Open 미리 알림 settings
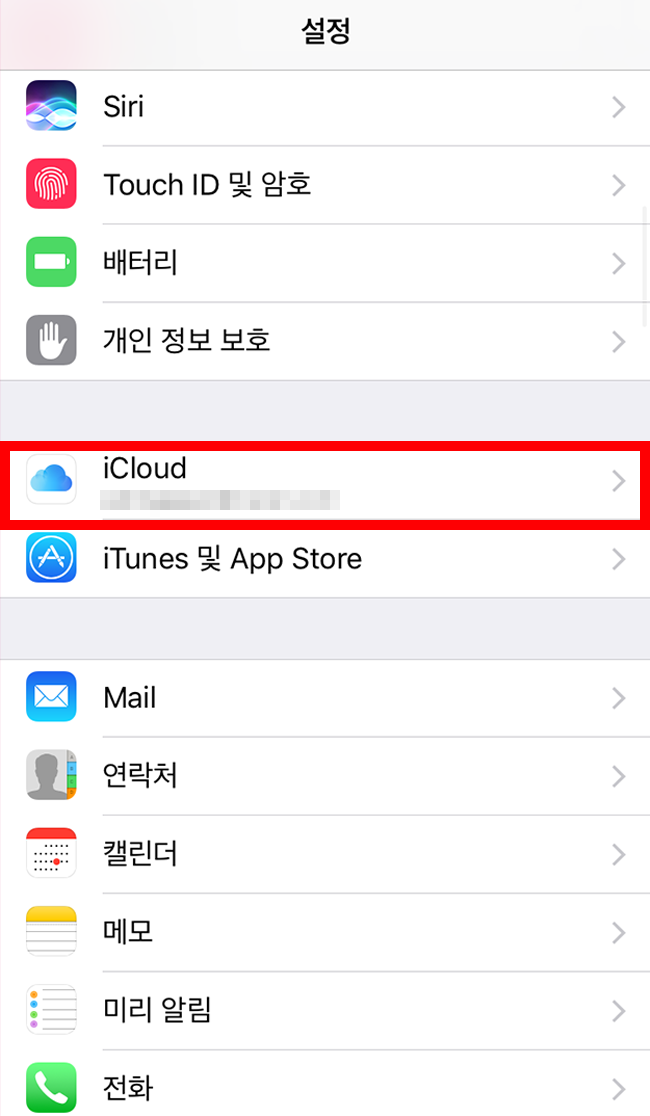The height and width of the screenshot is (1116, 650). pyautogui.click(x=325, y=1010)
